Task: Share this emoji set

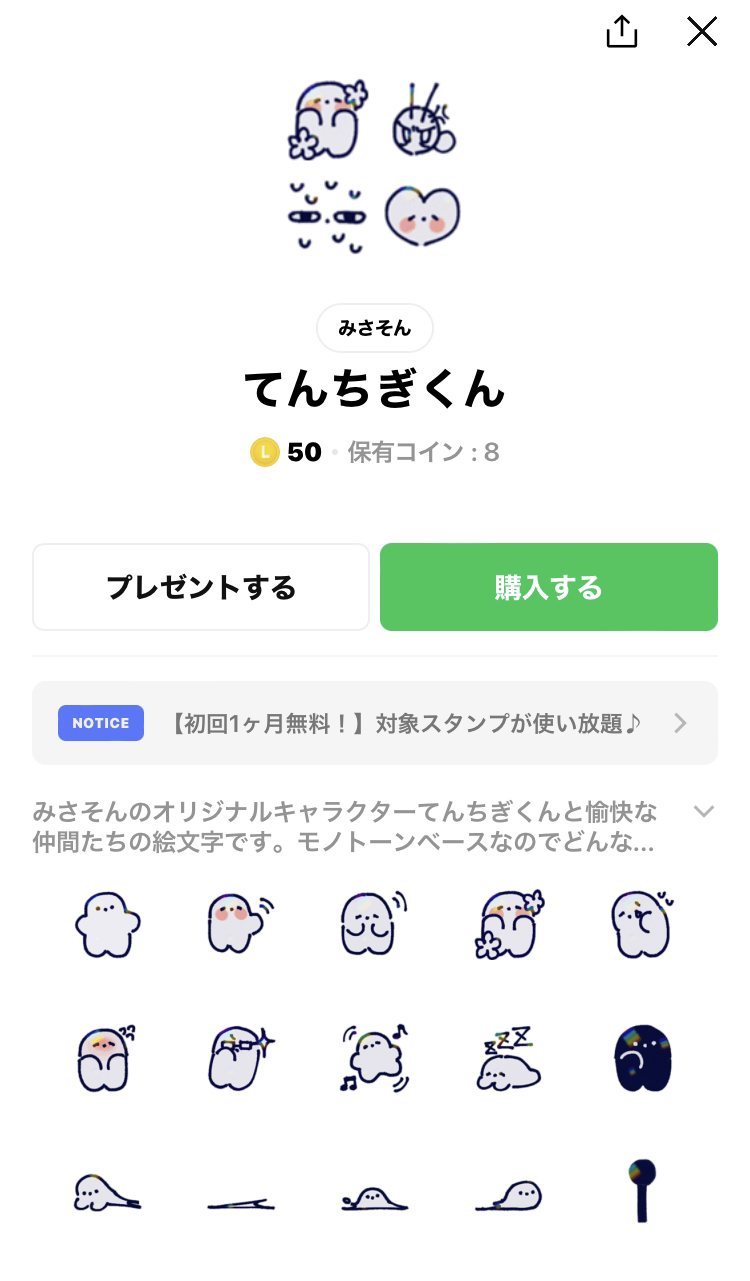Action: point(621,32)
